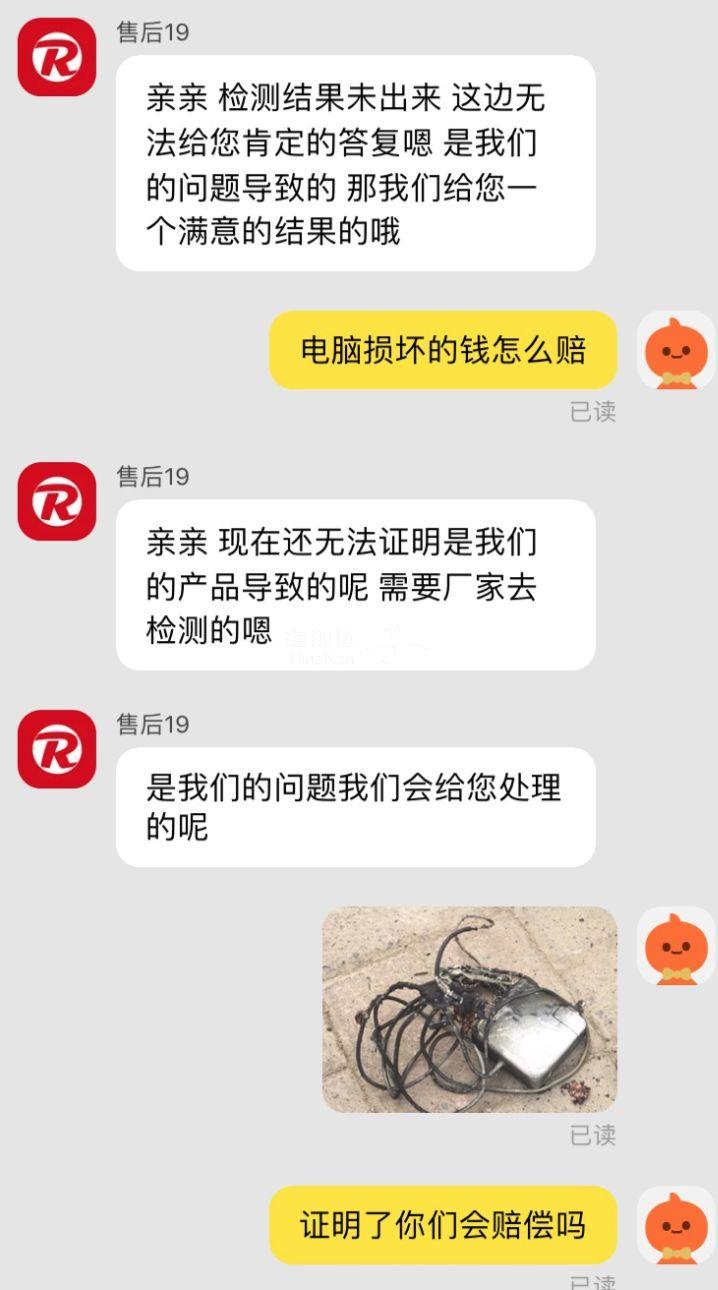Open 售后19's avatar beside 检测结果未出来 message
The width and height of the screenshot is (718, 1290).
coord(57,57)
